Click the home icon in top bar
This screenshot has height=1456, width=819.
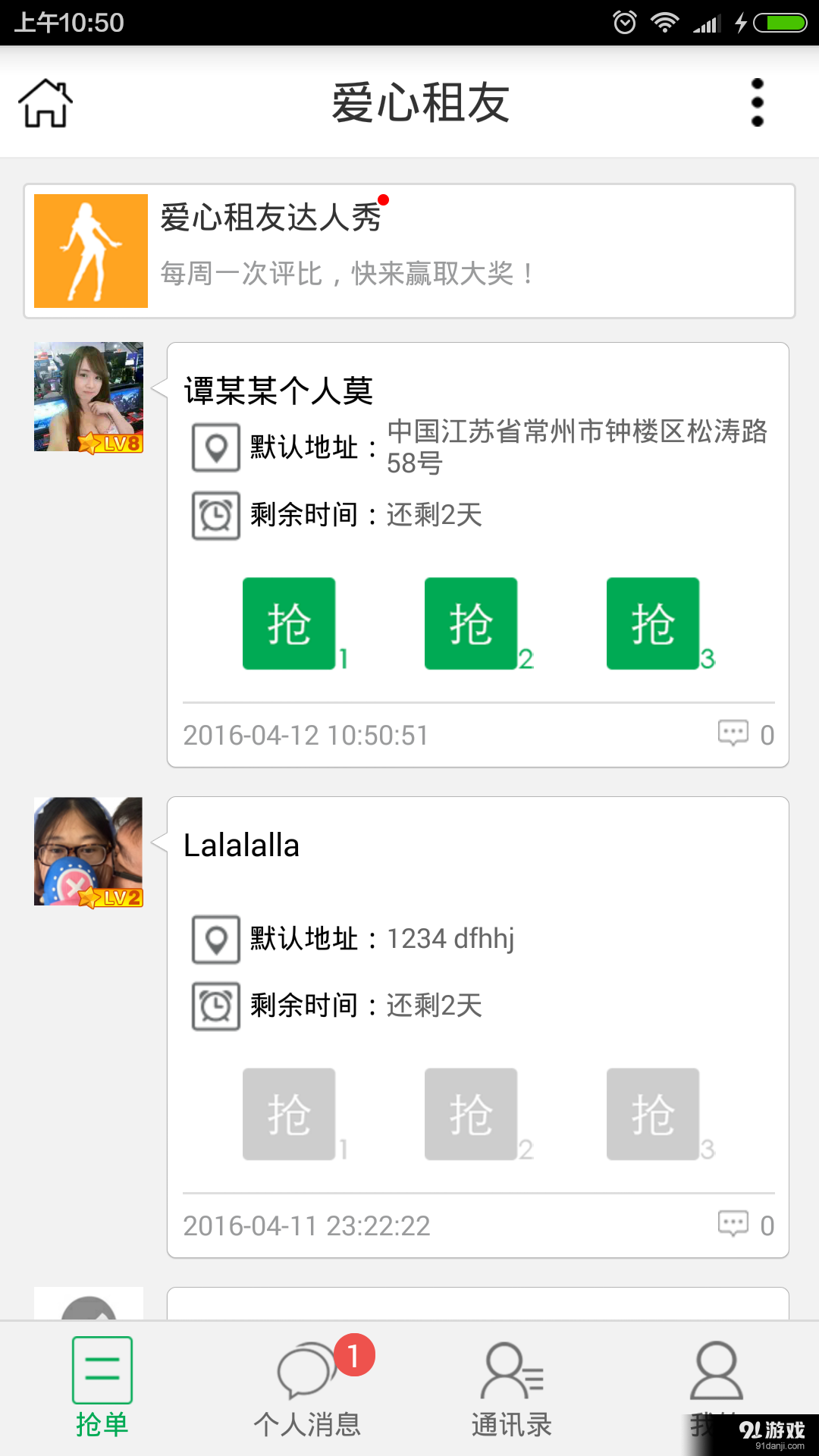(45, 104)
